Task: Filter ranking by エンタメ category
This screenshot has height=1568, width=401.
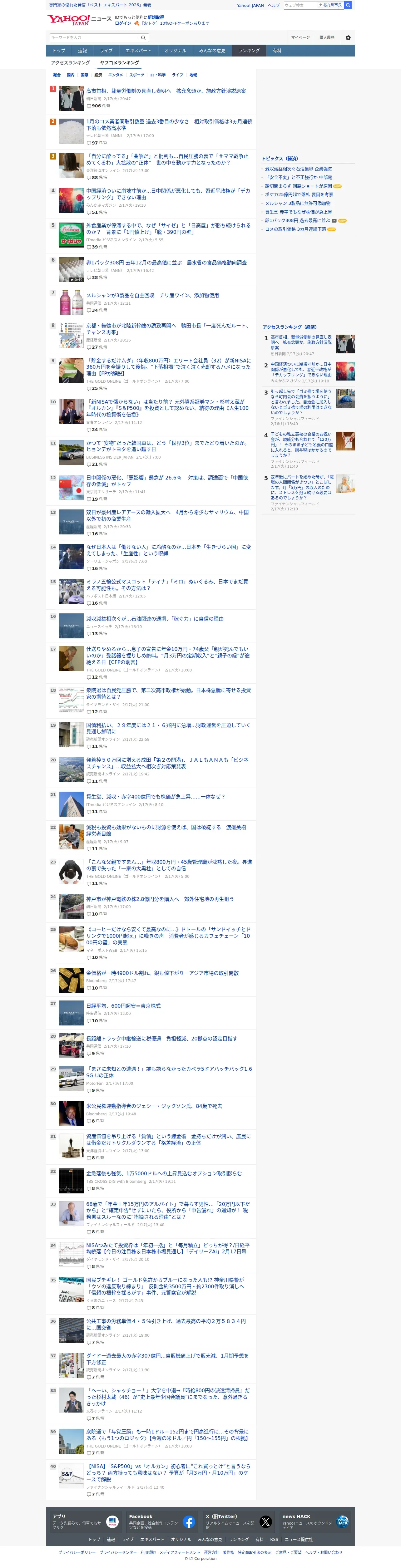Action: click(x=115, y=75)
